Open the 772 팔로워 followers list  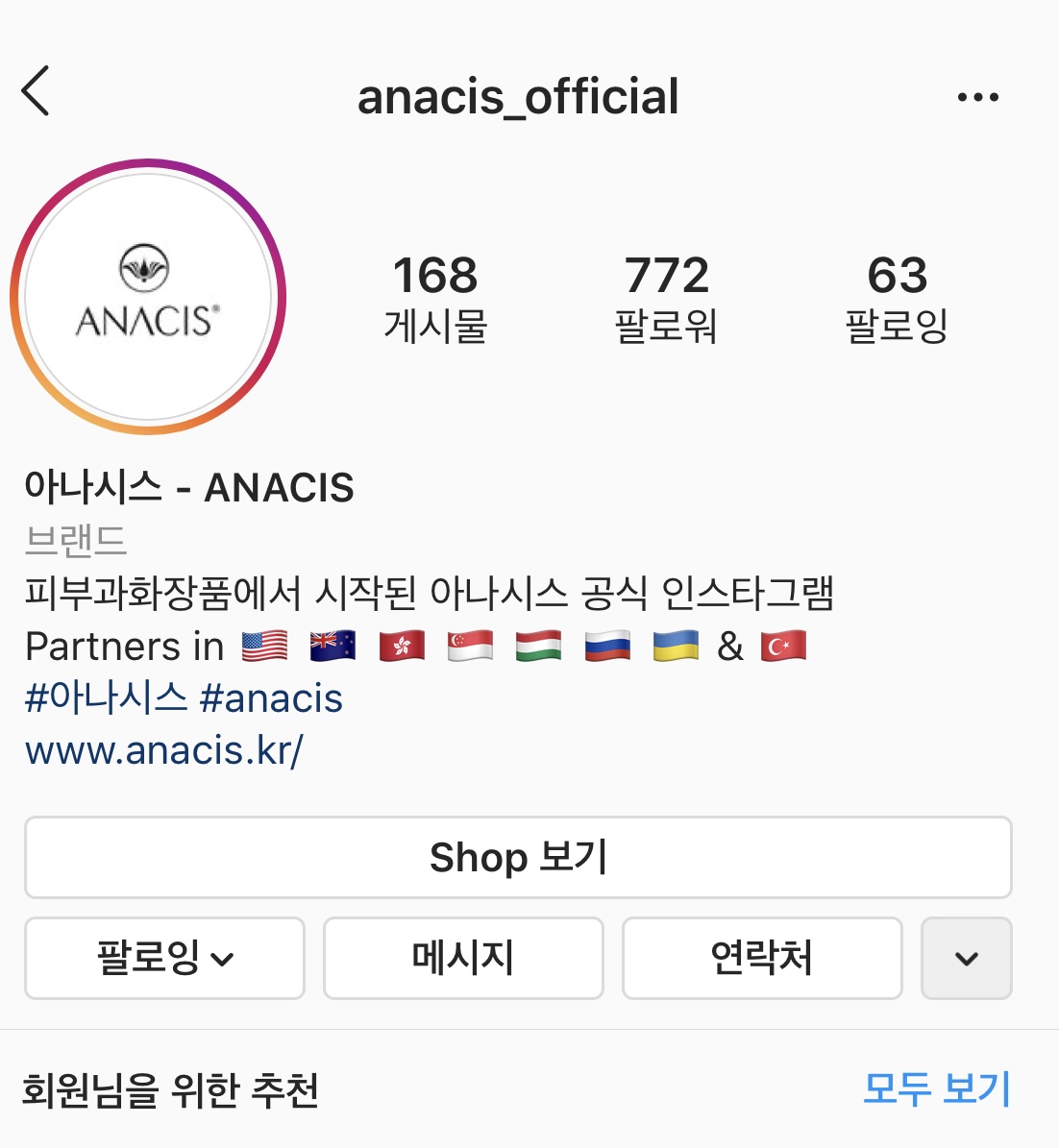click(666, 298)
